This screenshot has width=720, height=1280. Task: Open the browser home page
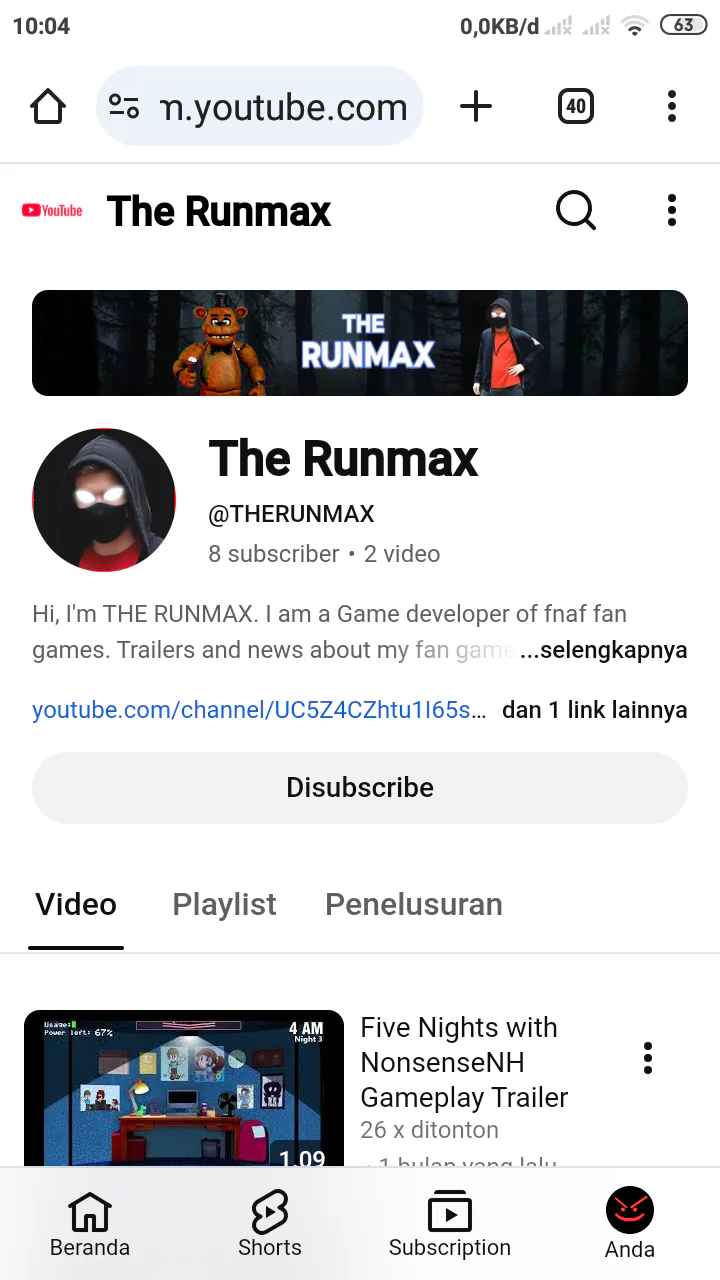click(48, 106)
